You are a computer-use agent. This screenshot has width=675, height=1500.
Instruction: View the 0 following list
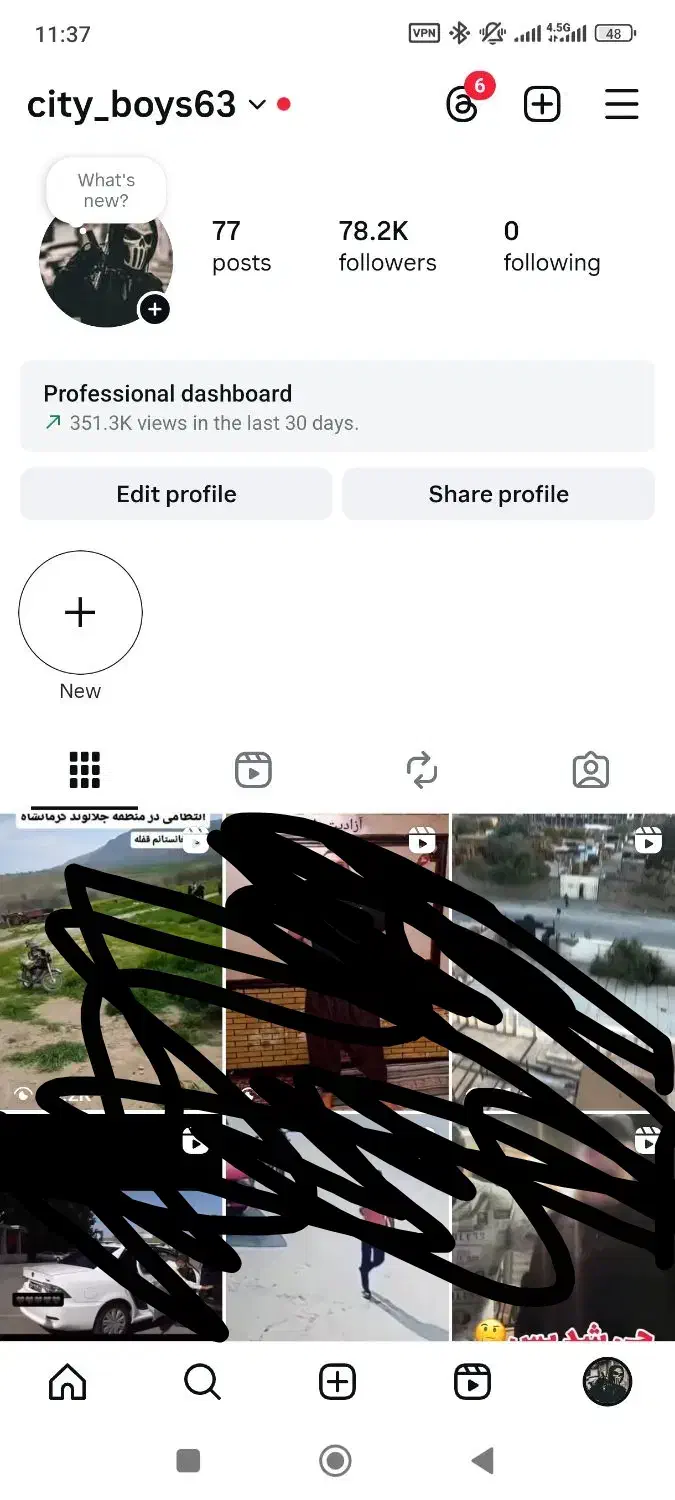coord(551,246)
